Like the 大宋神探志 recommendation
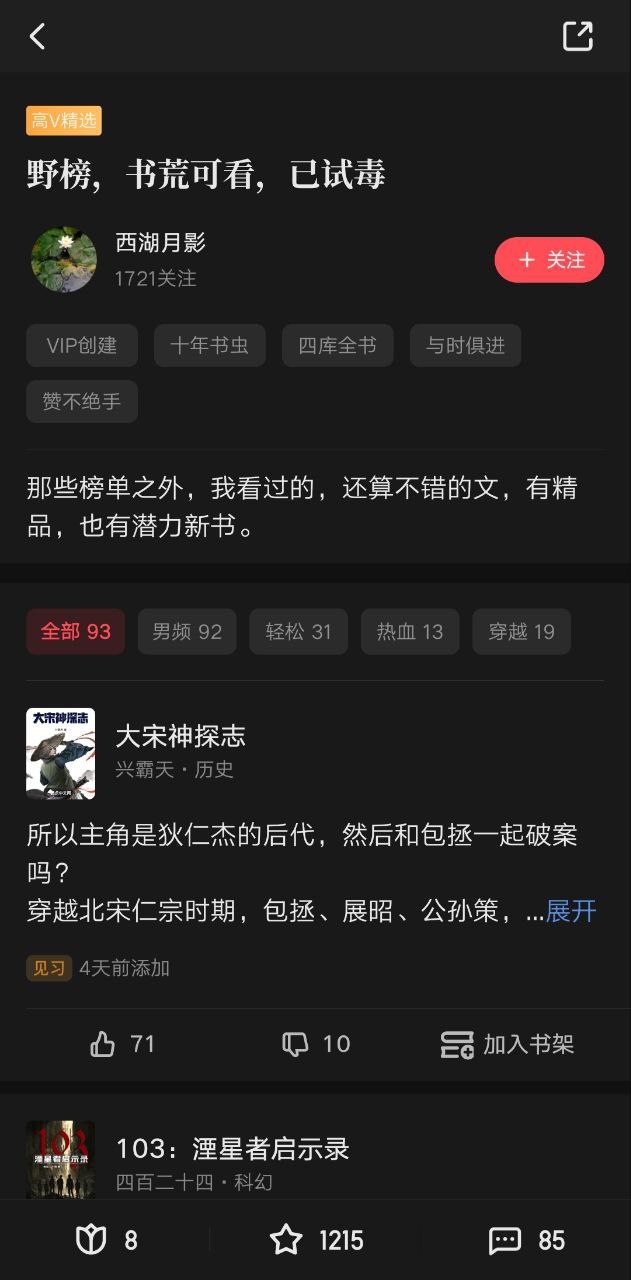631x1280 pixels. click(122, 1044)
